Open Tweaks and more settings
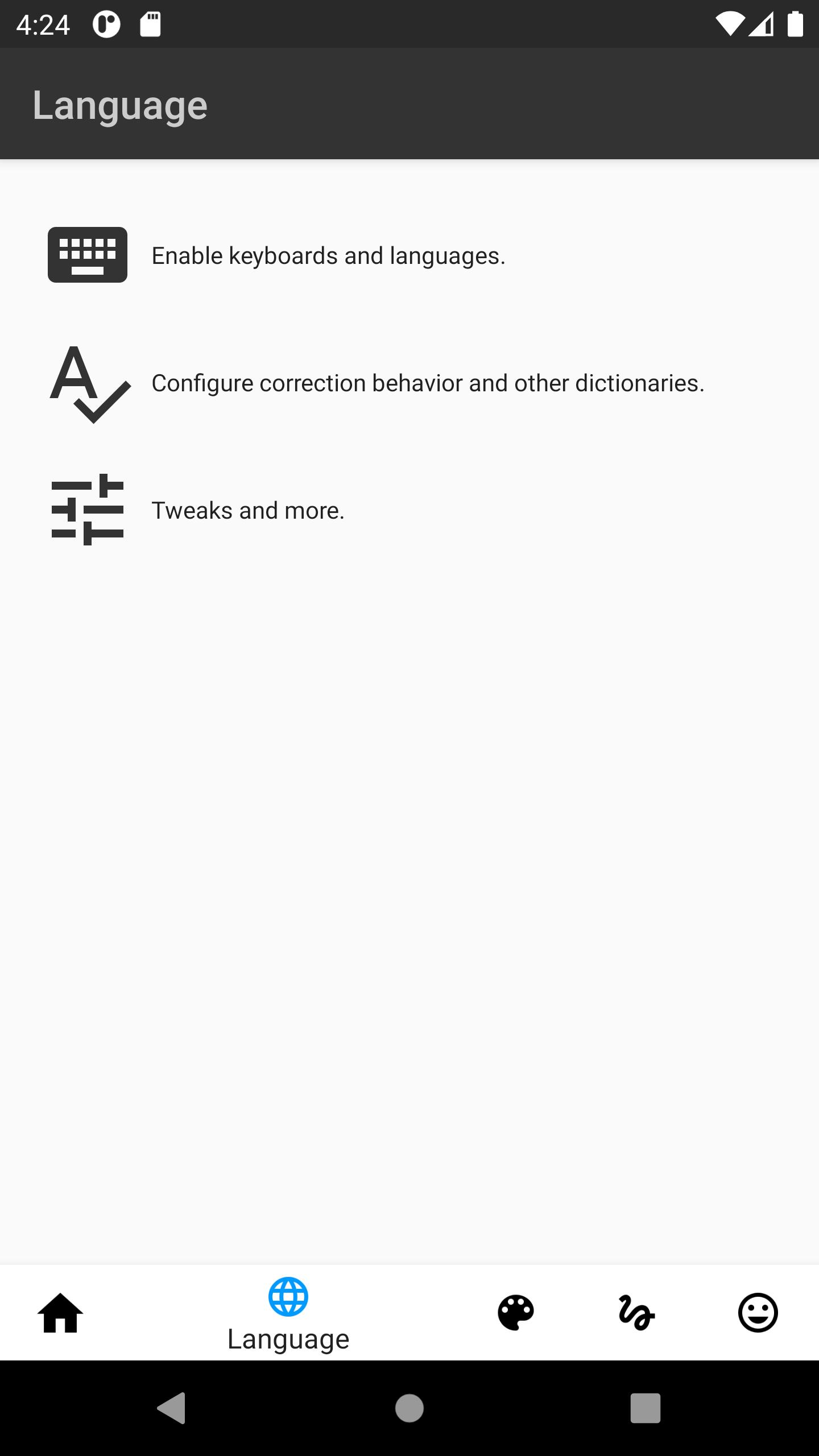Image resolution: width=819 pixels, height=1456 pixels. 247,510
